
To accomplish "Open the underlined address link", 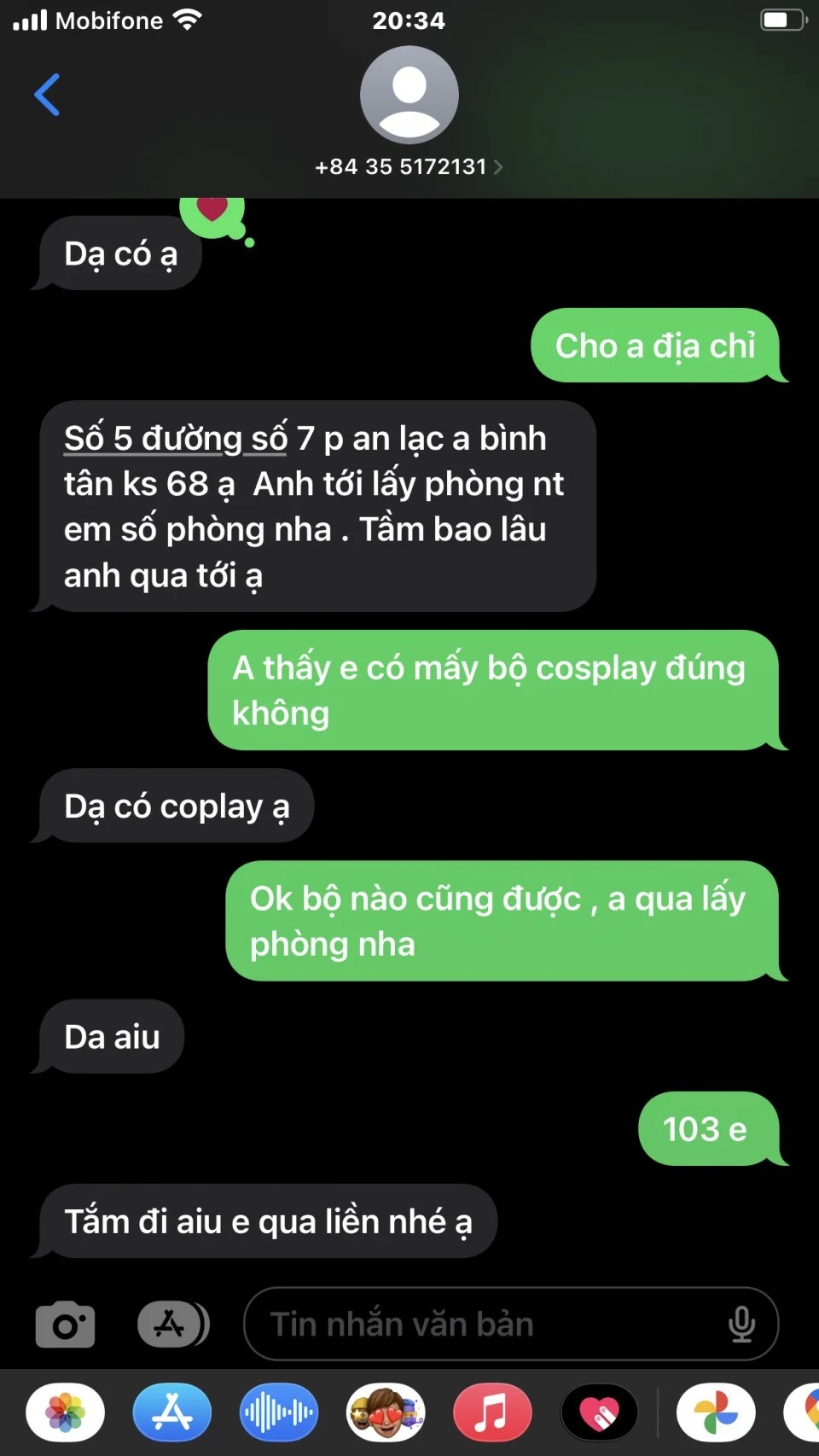I will (176, 439).
